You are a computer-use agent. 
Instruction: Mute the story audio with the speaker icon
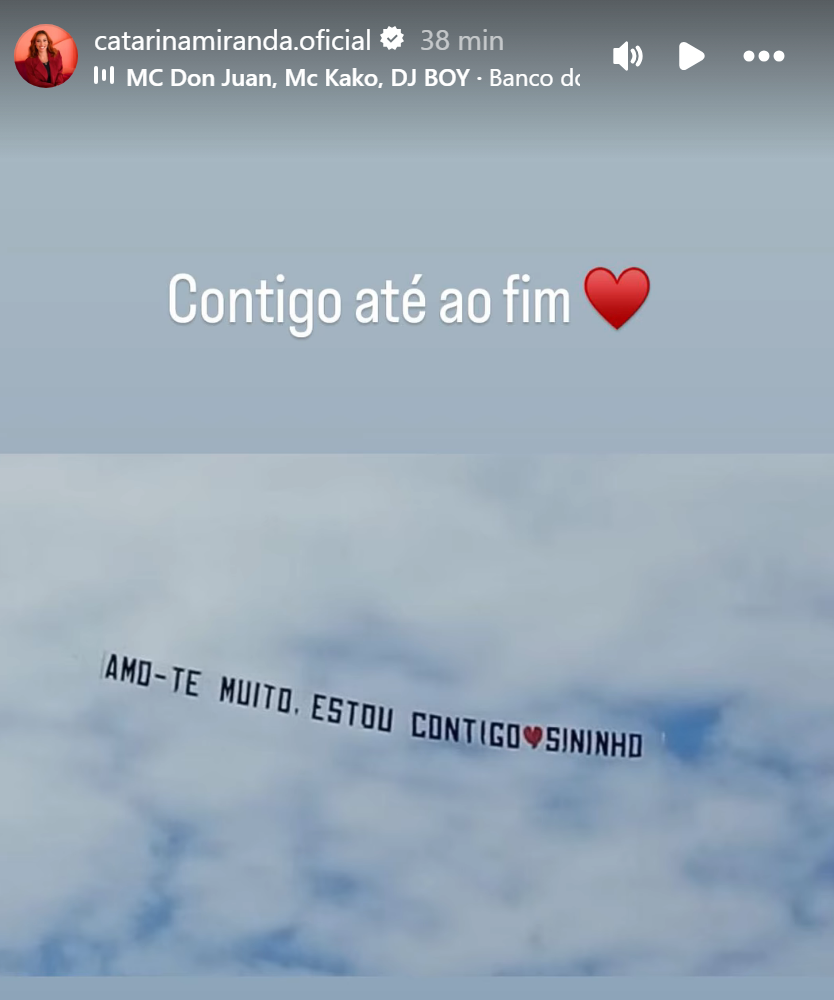pos(627,57)
